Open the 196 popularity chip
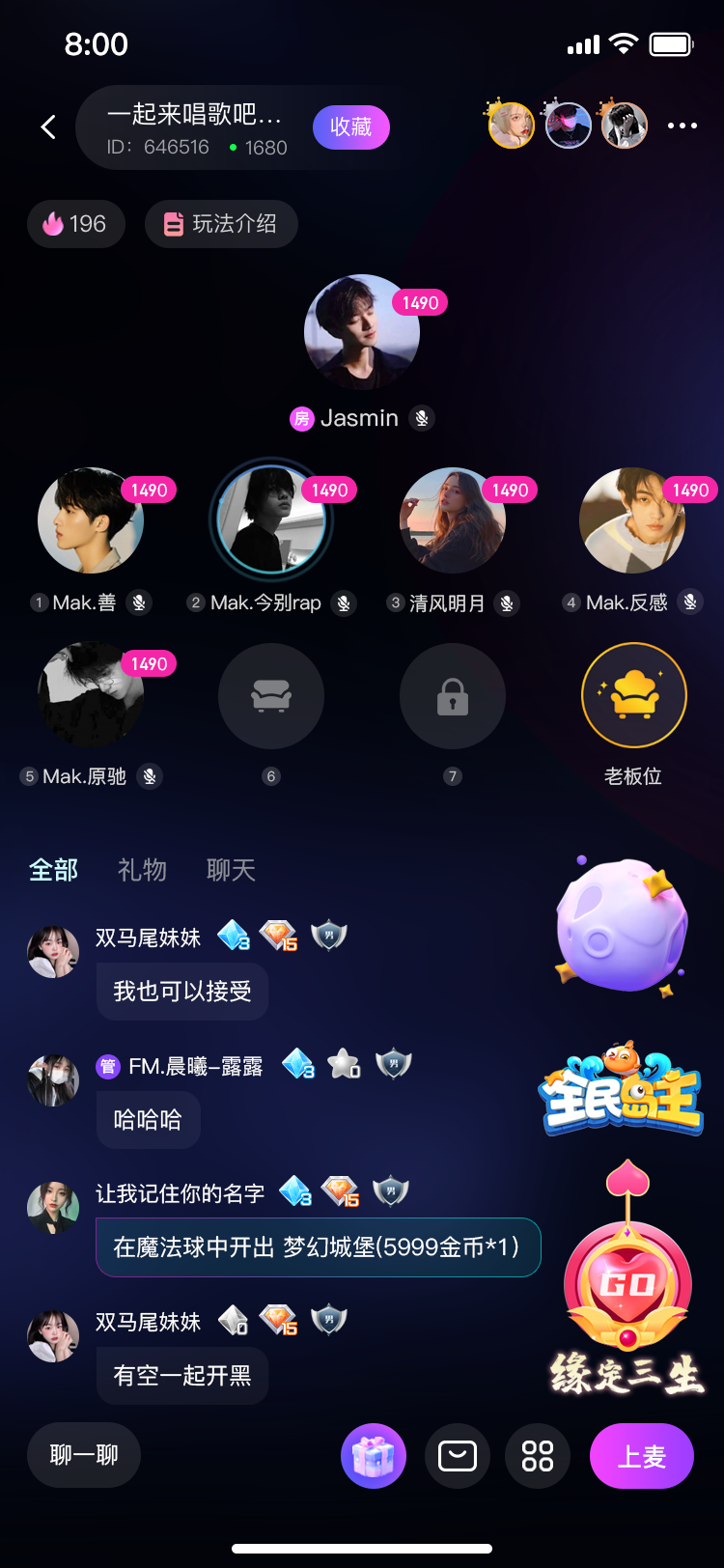Screen dimensions: 724x1568 (75, 224)
